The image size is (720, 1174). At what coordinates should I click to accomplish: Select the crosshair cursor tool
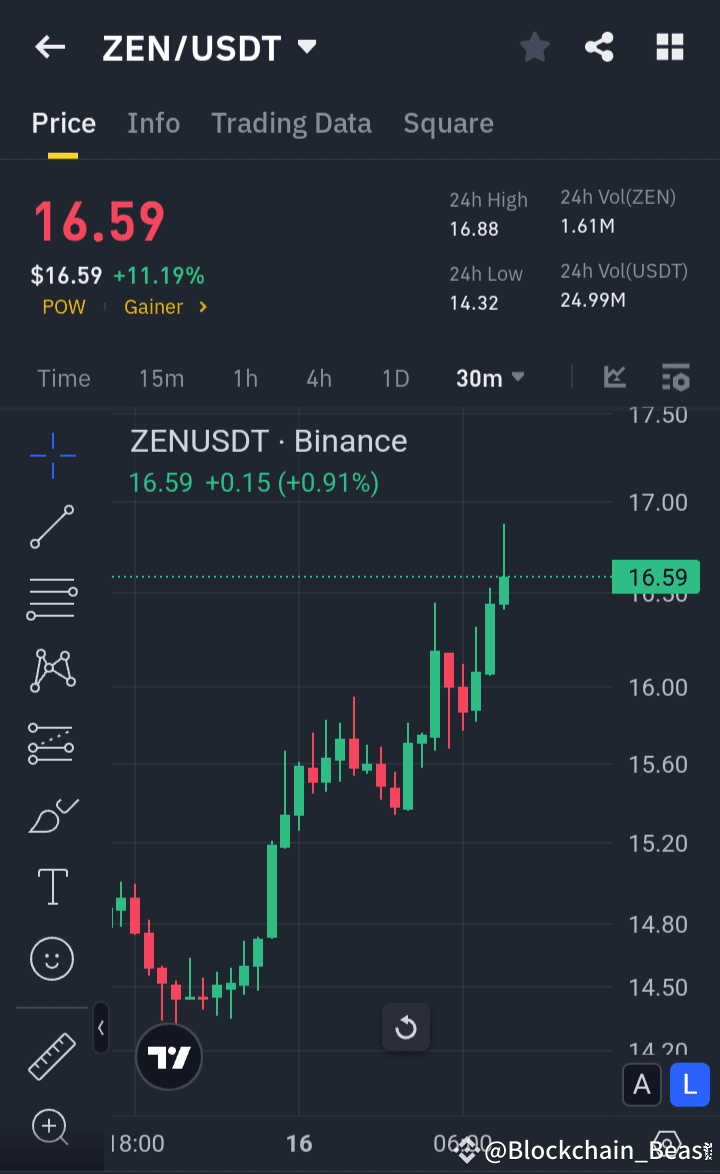click(51, 456)
